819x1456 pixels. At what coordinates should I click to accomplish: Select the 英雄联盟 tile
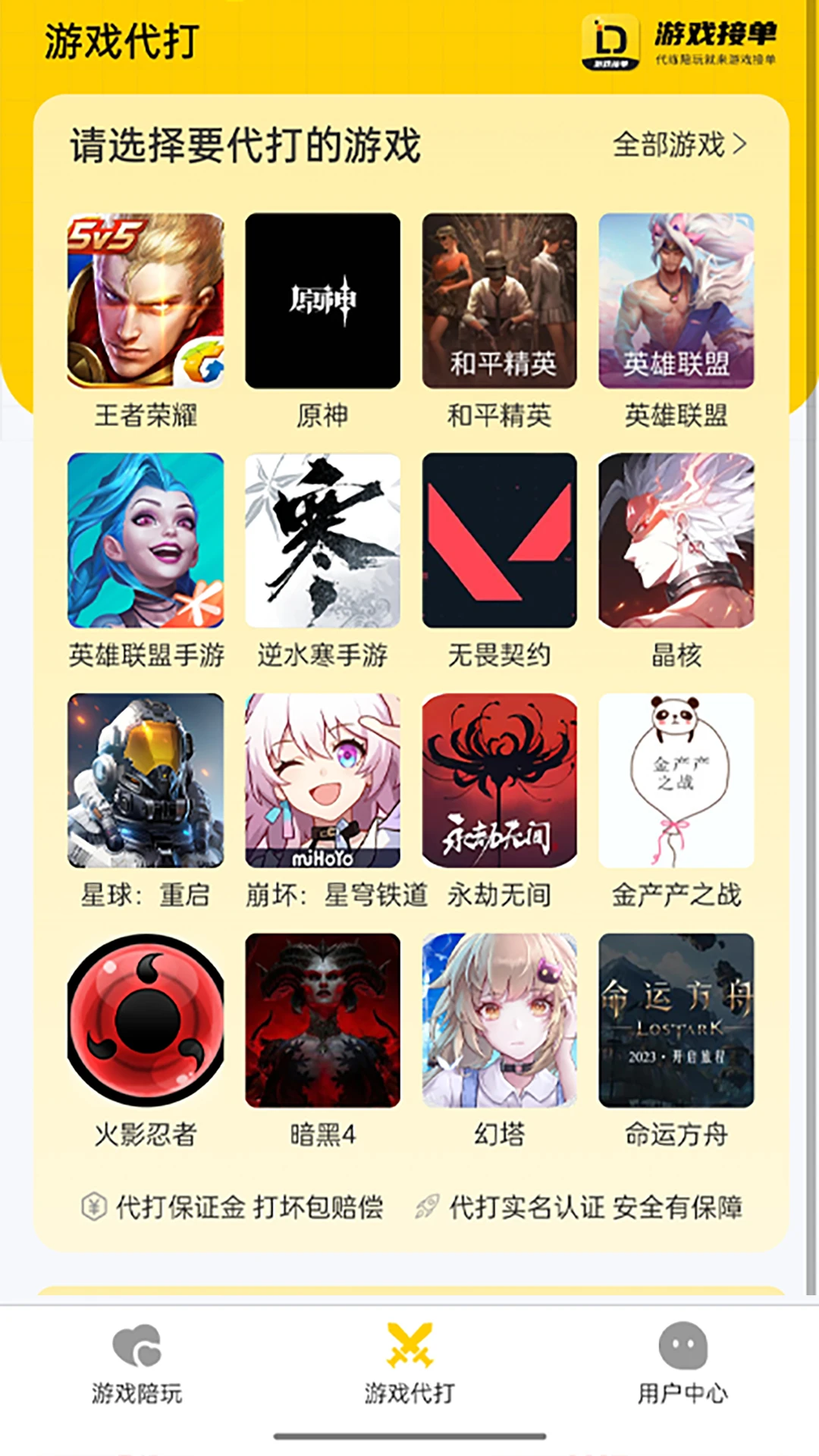pyautogui.click(x=676, y=301)
